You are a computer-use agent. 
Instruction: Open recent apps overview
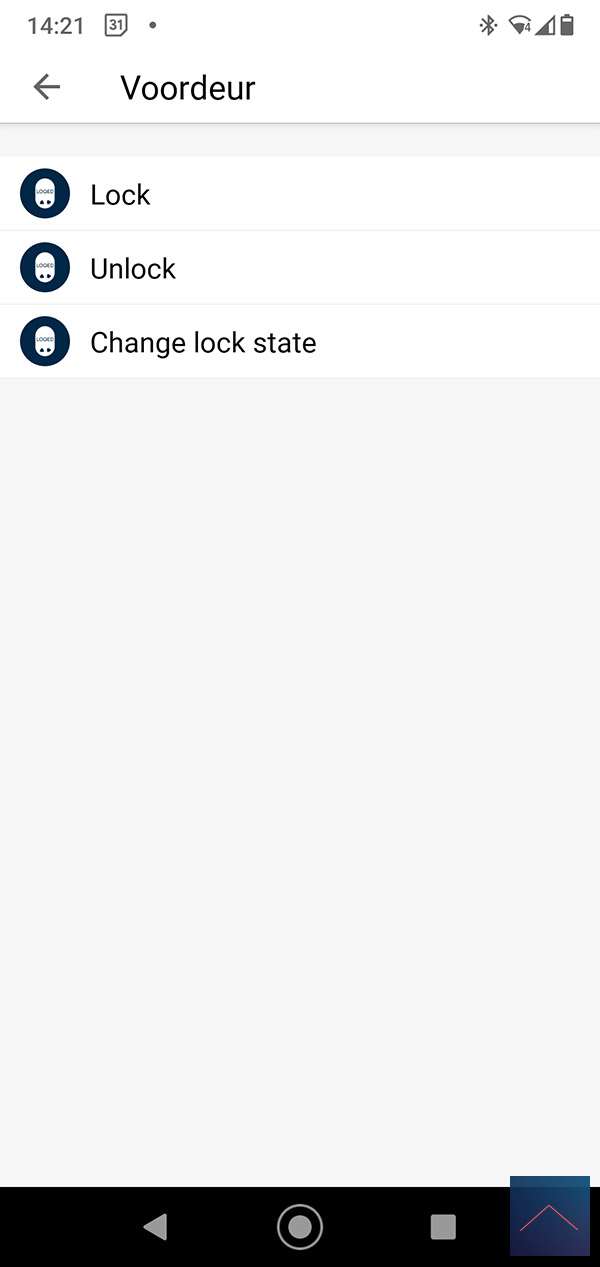point(442,1227)
